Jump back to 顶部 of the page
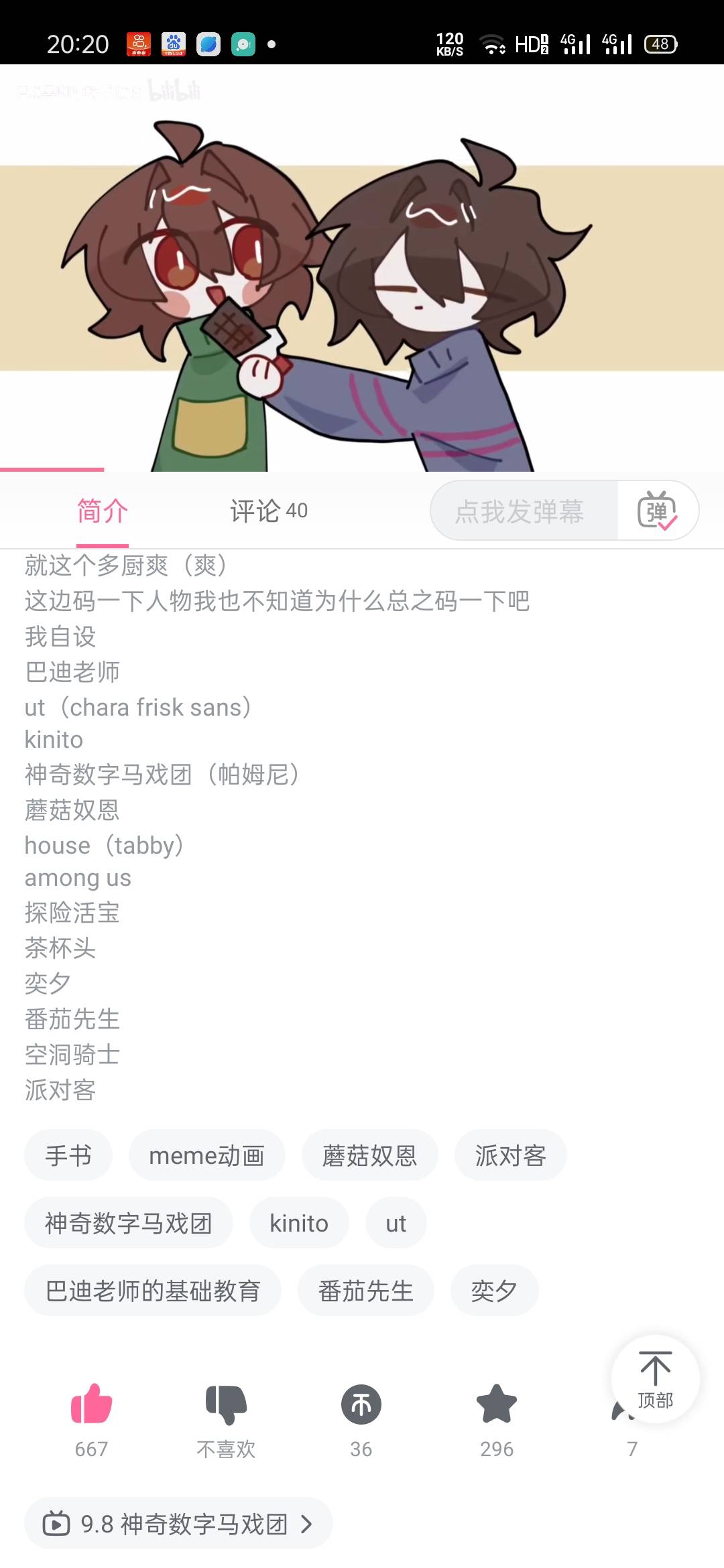724x1568 pixels. click(655, 1379)
